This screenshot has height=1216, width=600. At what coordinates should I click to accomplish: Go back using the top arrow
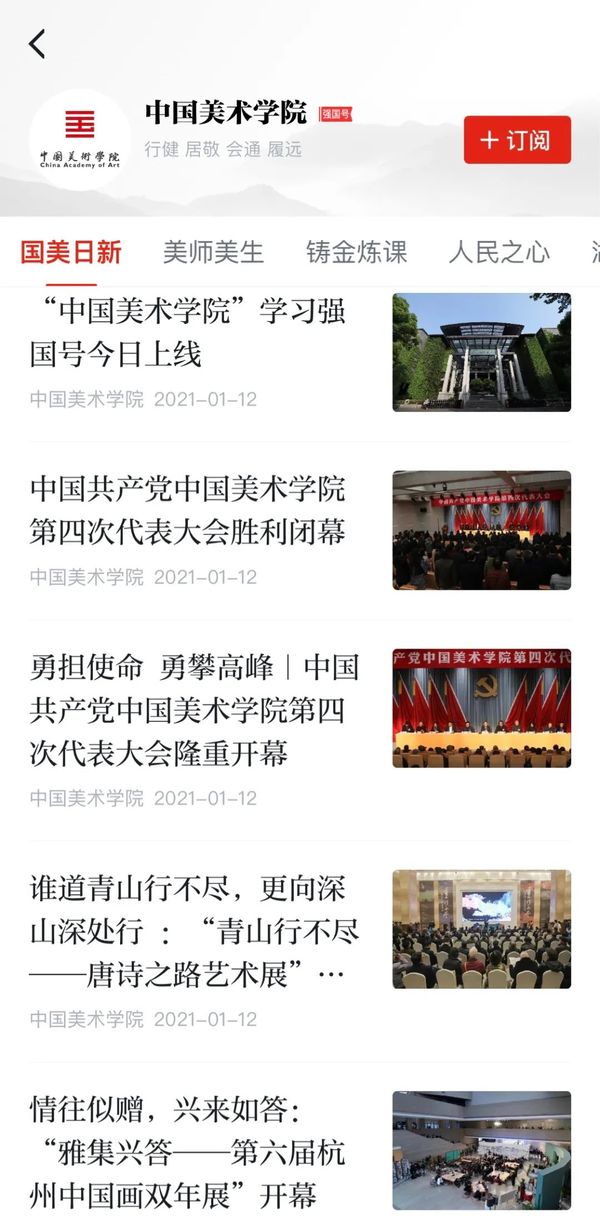click(x=38, y=44)
